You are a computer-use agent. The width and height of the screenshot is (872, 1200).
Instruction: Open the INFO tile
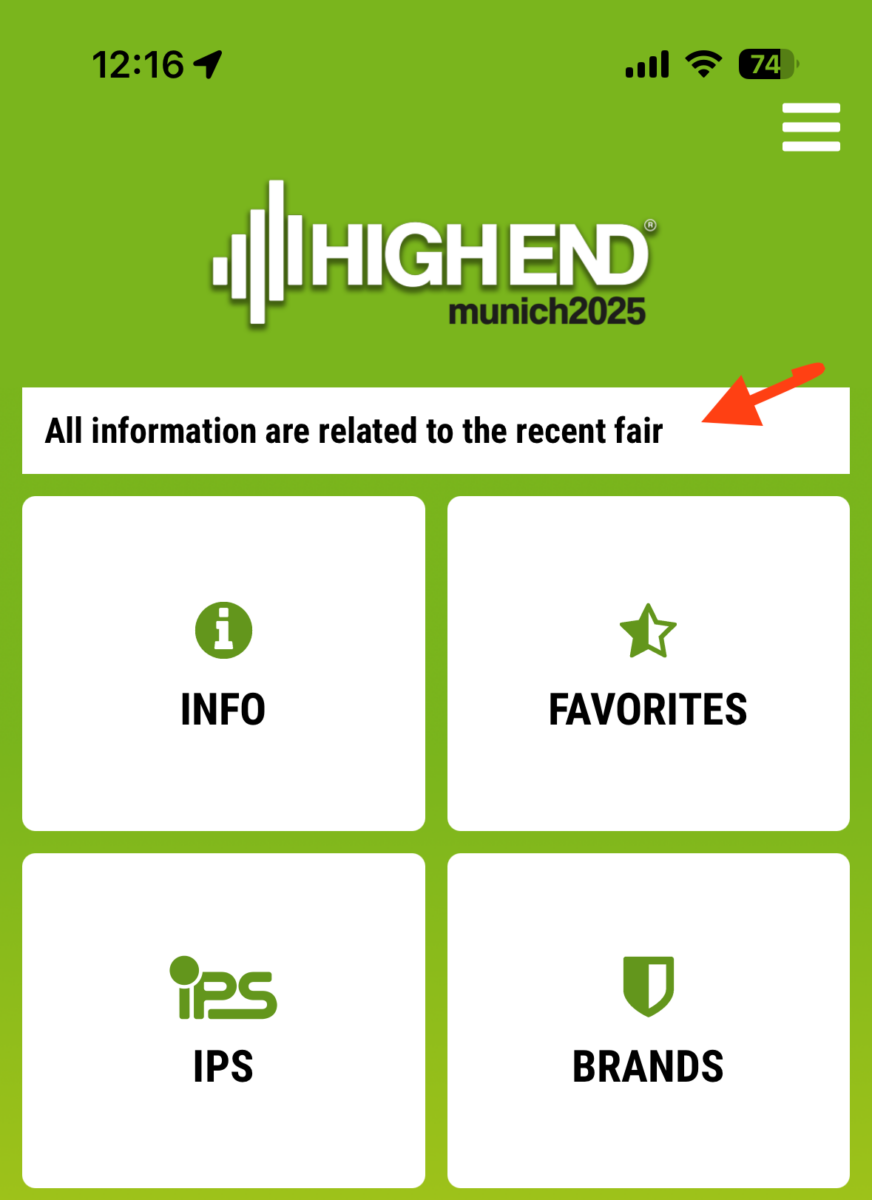coord(223,664)
